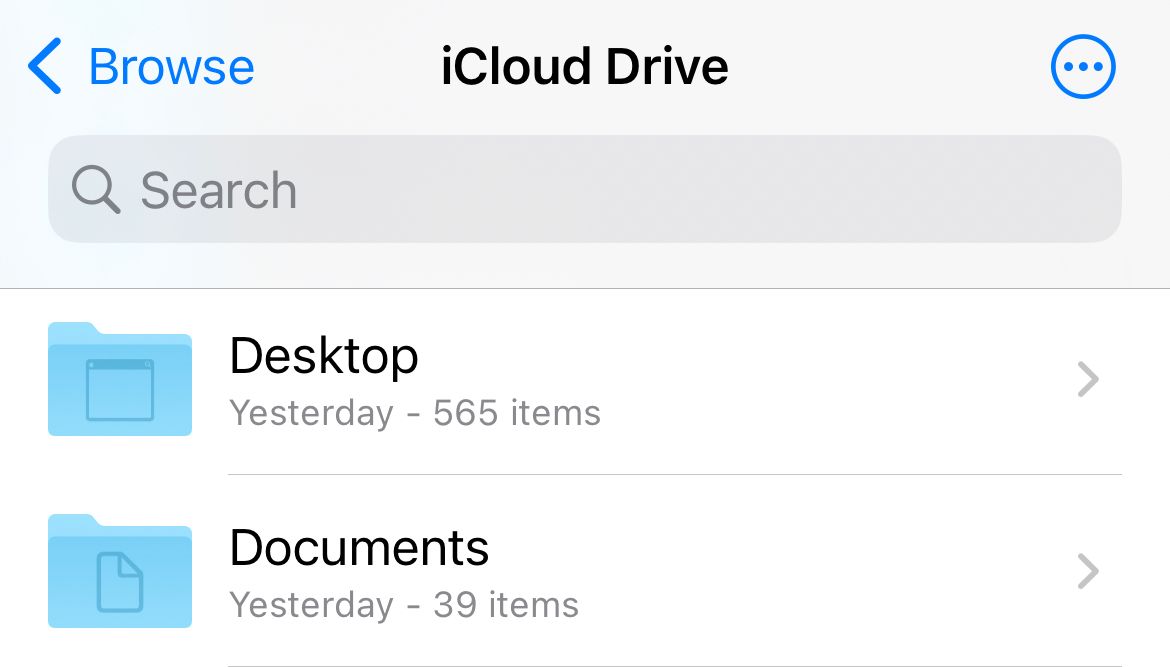Open the more options ellipsis menu
This screenshot has height=667, width=1170.
(1083, 67)
